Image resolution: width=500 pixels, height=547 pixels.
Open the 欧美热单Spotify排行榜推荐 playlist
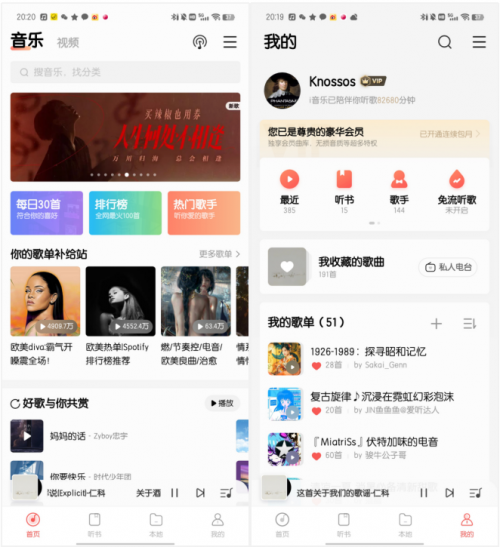[120, 316]
